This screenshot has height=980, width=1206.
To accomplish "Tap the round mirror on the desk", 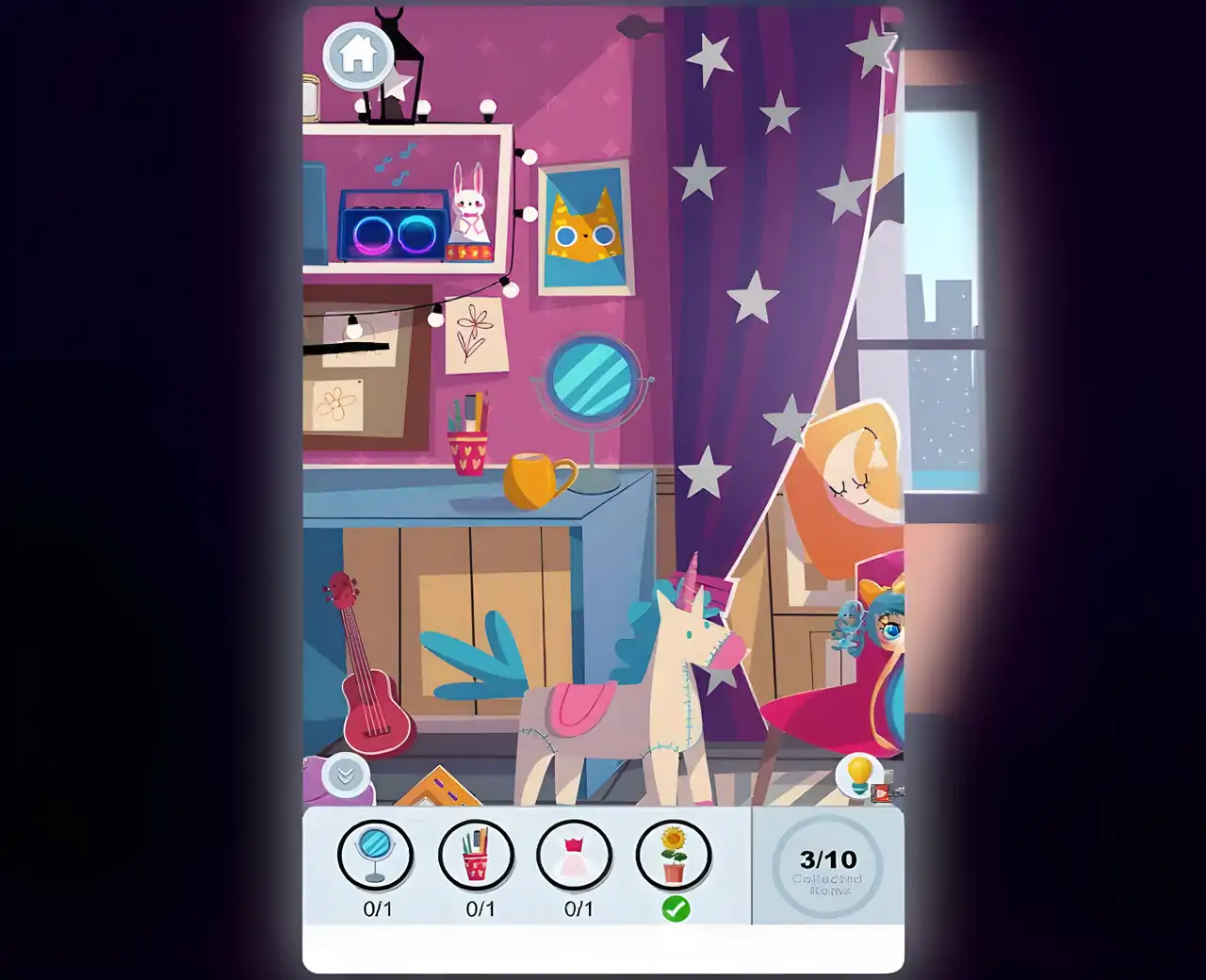I will (x=590, y=378).
